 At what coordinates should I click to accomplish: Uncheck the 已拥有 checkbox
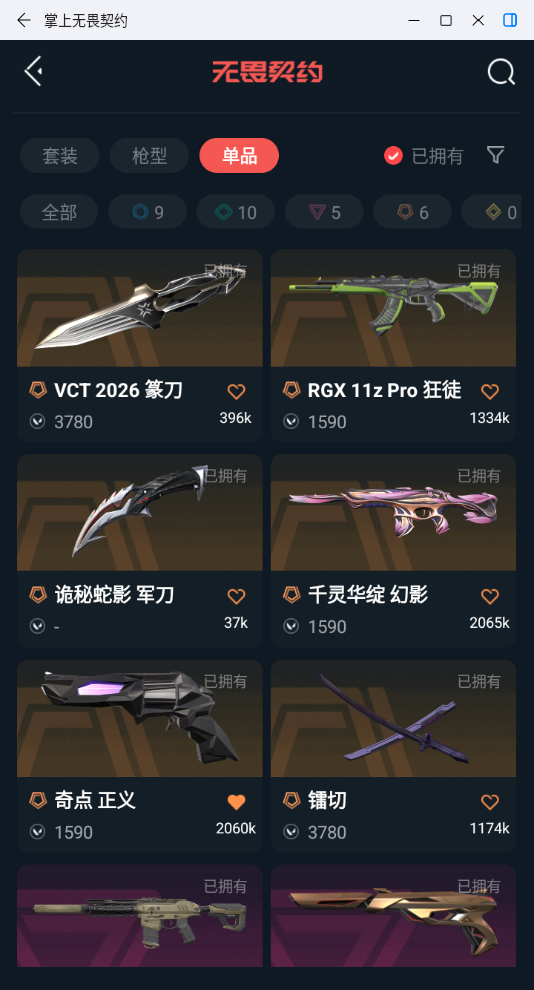(393, 155)
